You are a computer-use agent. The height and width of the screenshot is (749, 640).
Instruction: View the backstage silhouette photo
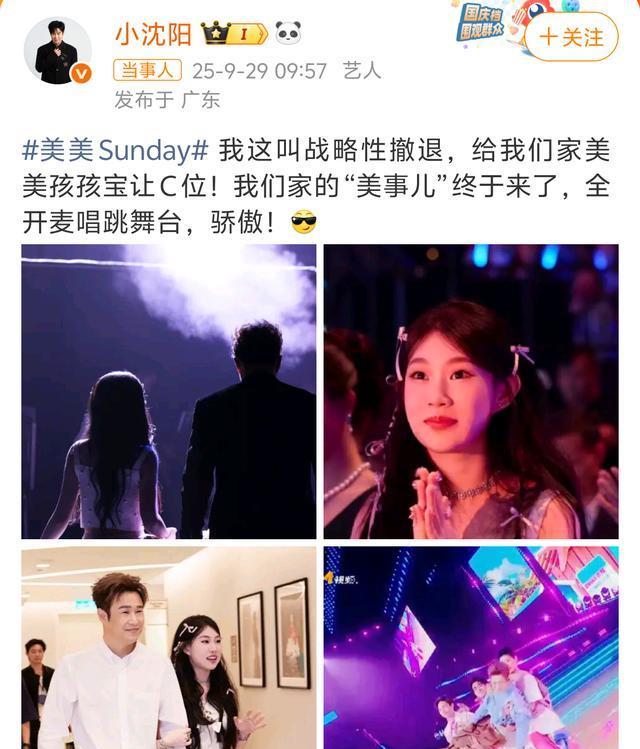tap(169, 391)
